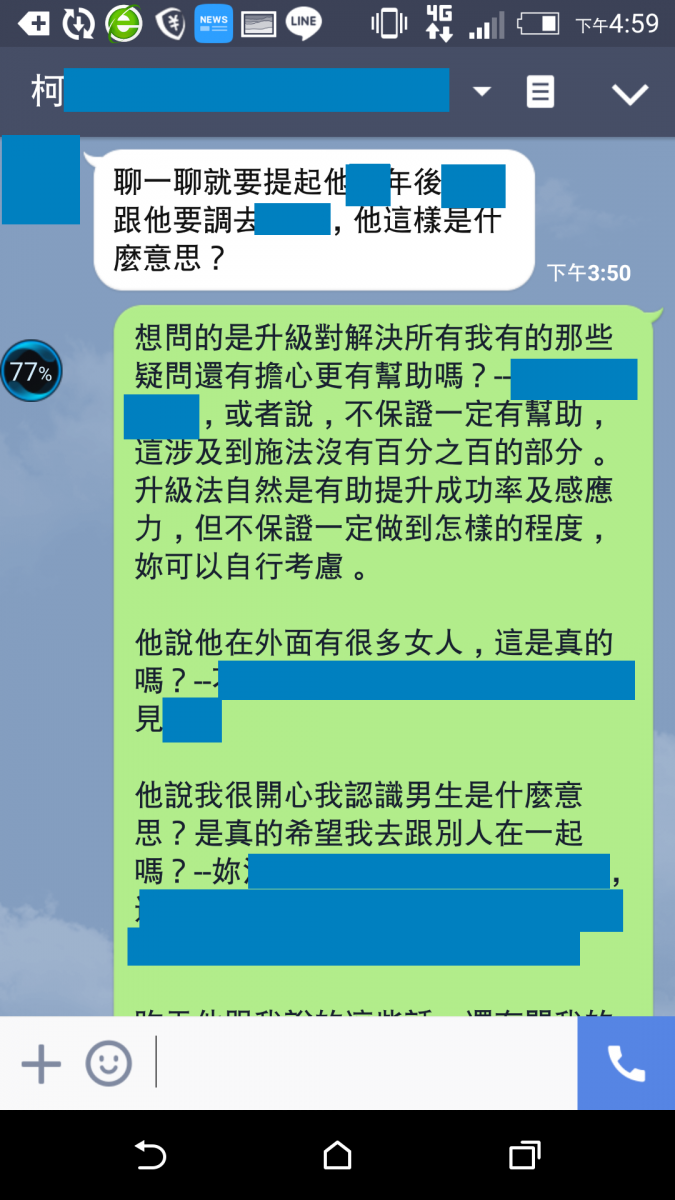
Task: Open the chat notes icon
Action: (x=540, y=92)
